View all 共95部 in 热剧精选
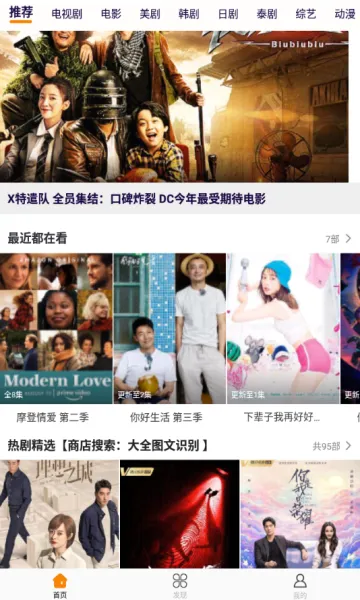360x600 pixels. 332,446
